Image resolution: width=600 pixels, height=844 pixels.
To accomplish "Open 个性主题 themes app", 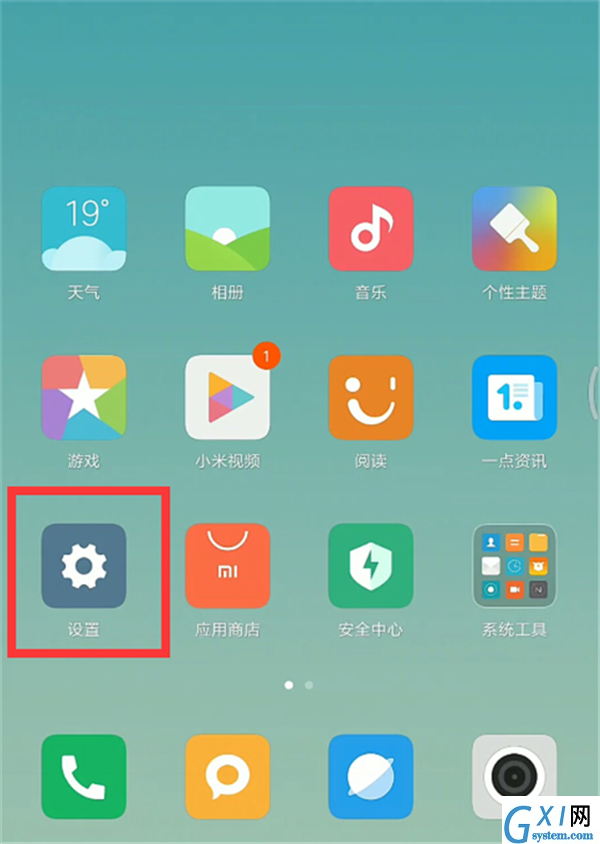I will [514, 230].
